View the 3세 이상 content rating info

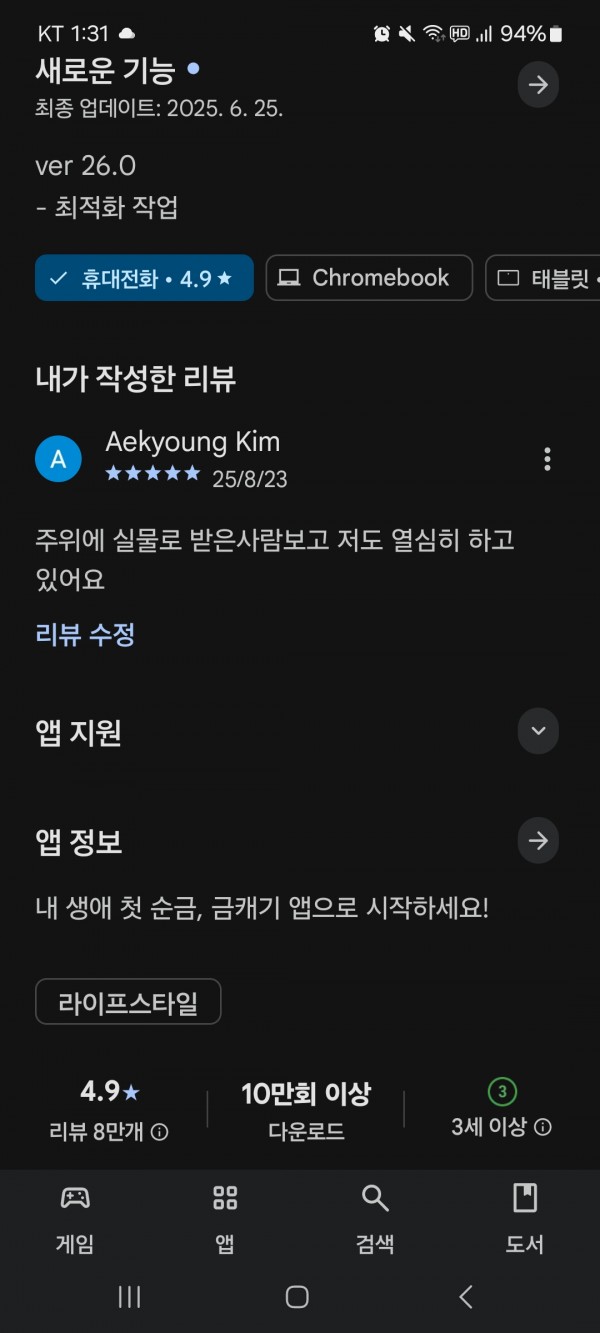(542, 1127)
